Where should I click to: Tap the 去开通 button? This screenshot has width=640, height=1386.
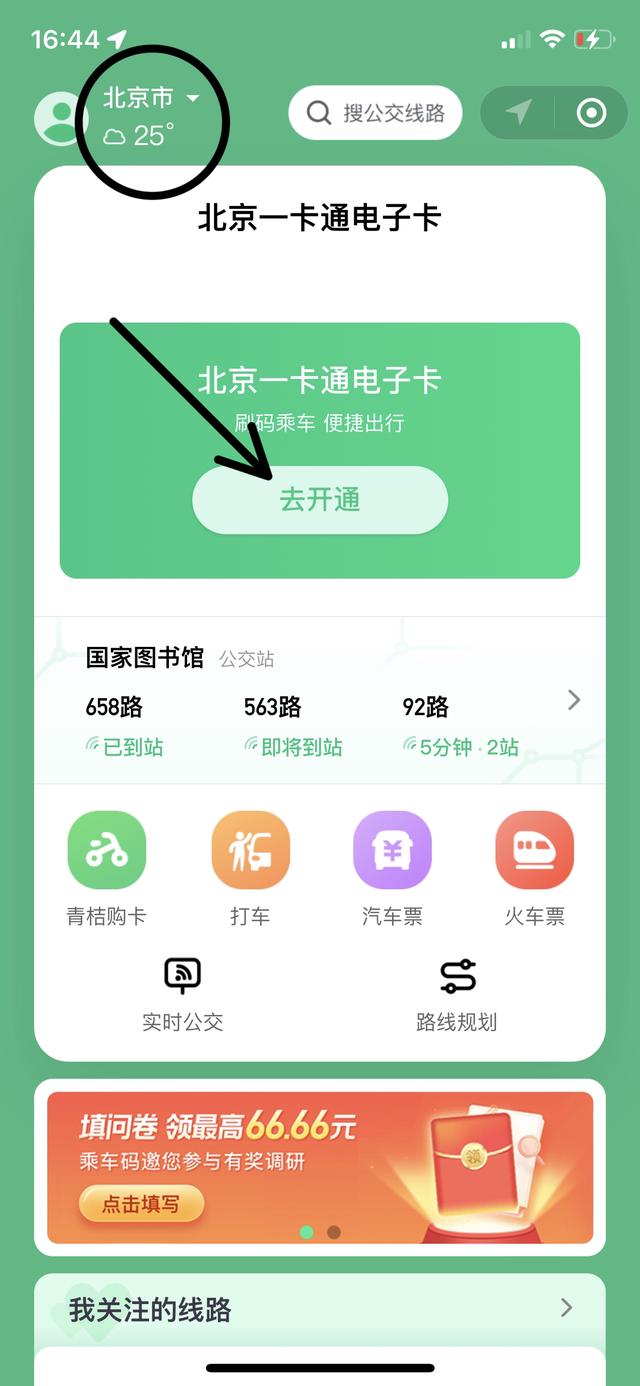click(320, 500)
